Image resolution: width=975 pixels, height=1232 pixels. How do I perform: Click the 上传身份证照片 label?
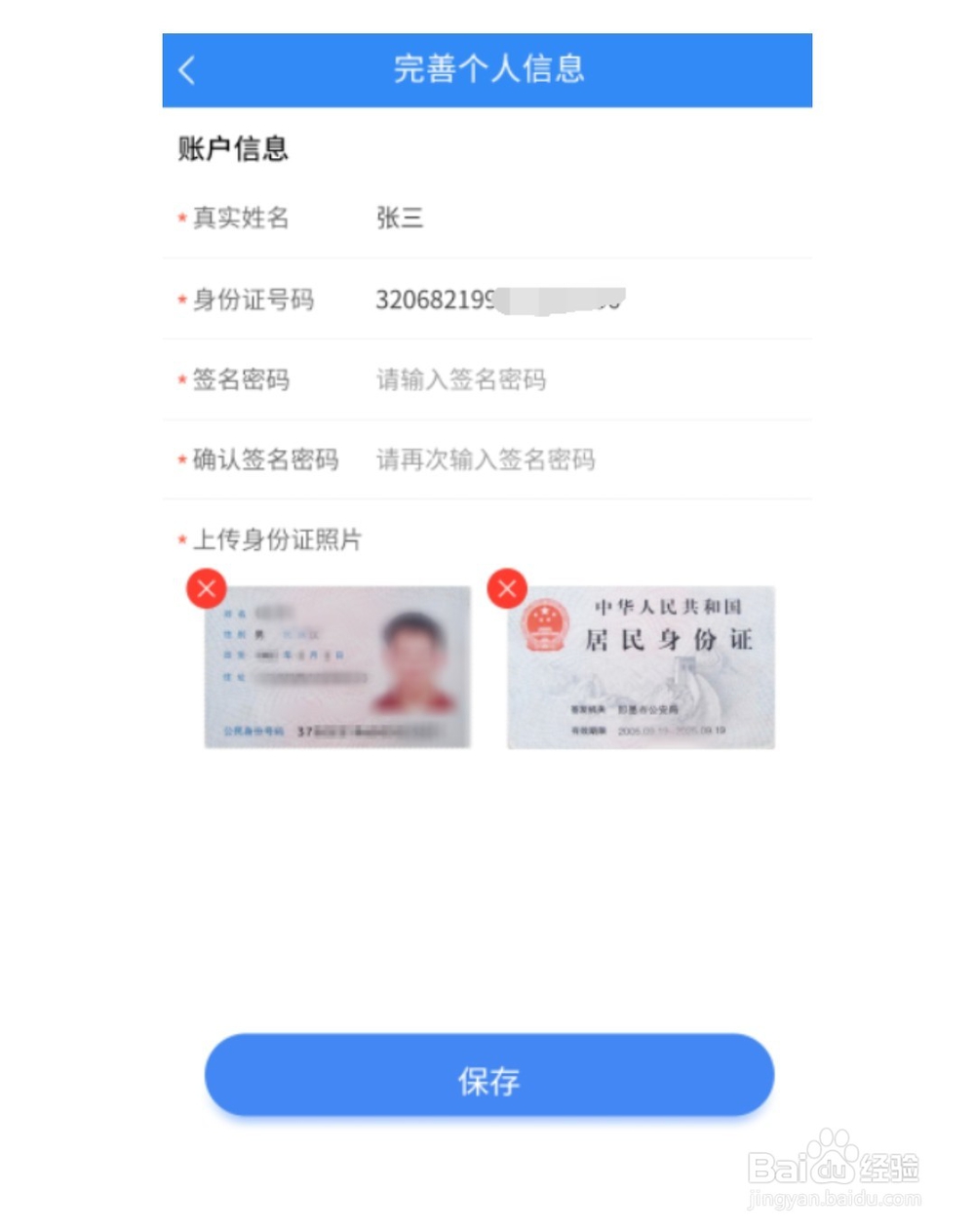click(273, 539)
